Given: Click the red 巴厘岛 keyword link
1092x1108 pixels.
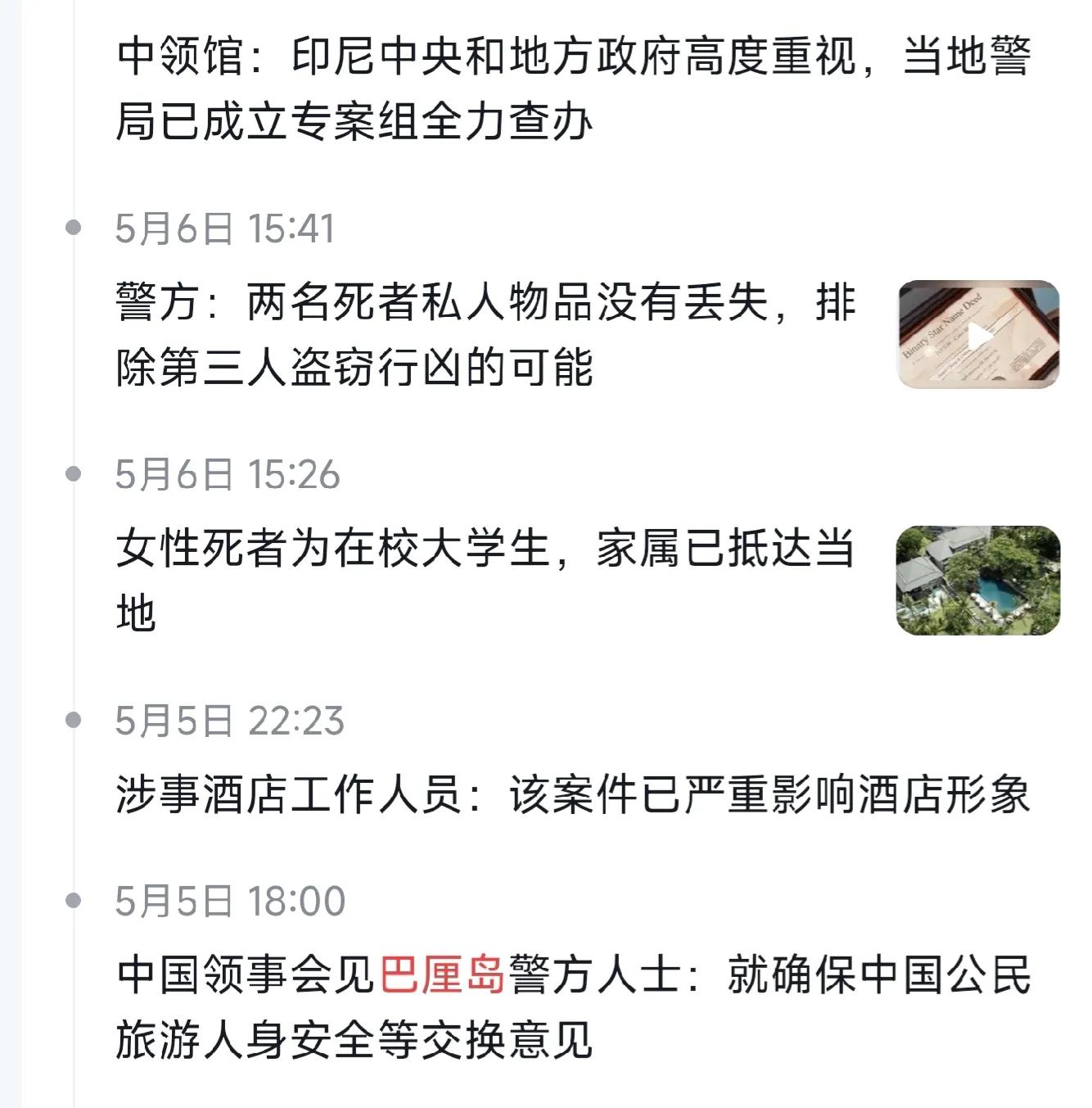Looking at the screenshot, I should tap(444, 976).
